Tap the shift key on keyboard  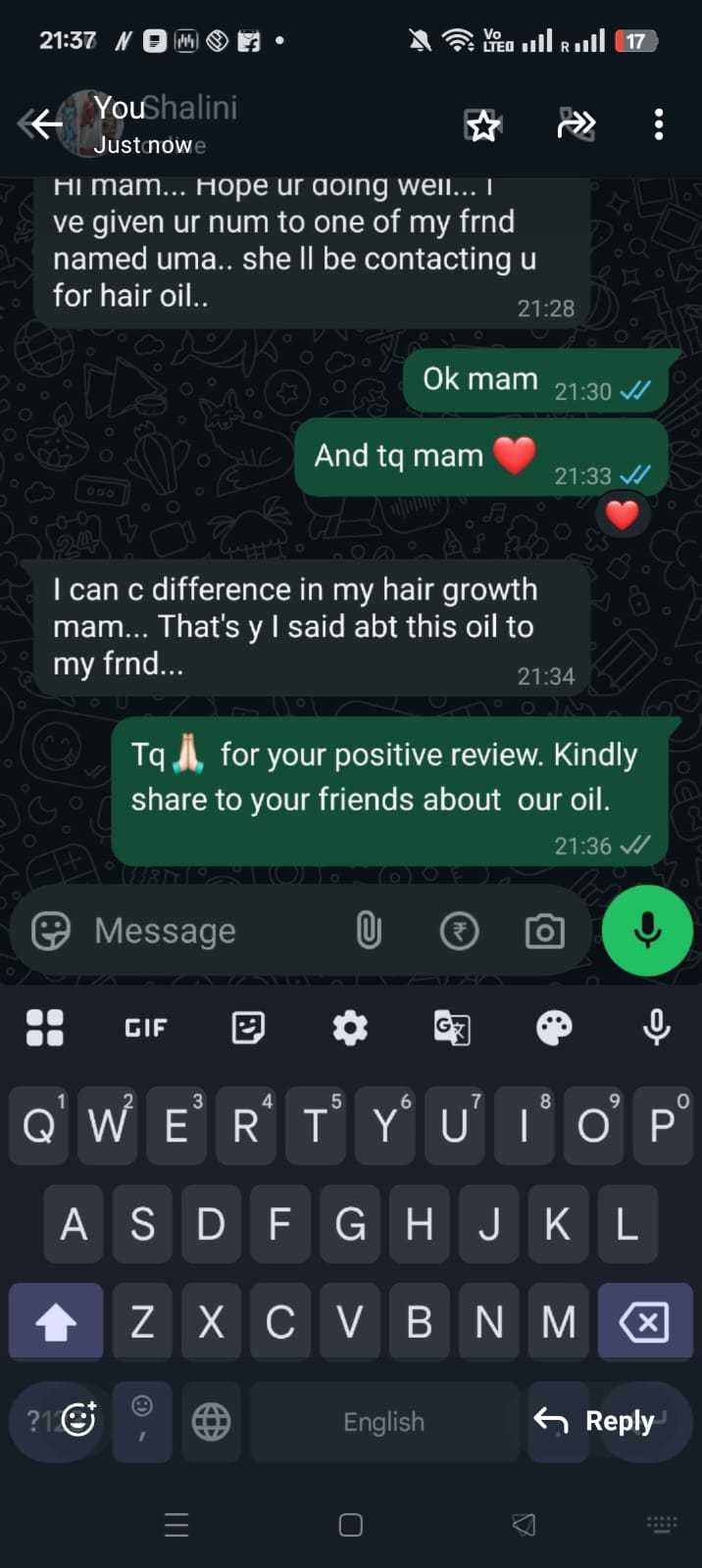pos(56,1322)
